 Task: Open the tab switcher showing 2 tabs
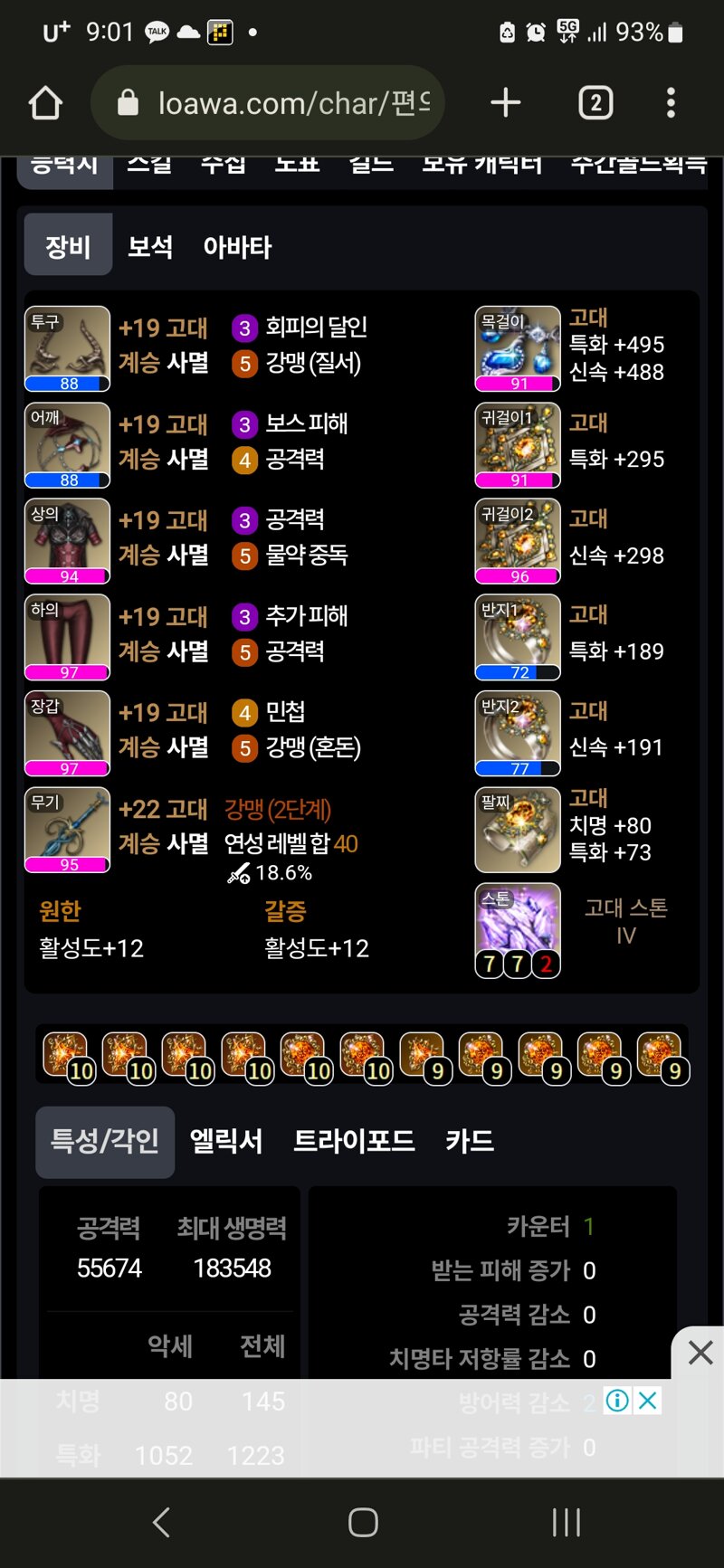click(595, 103)
